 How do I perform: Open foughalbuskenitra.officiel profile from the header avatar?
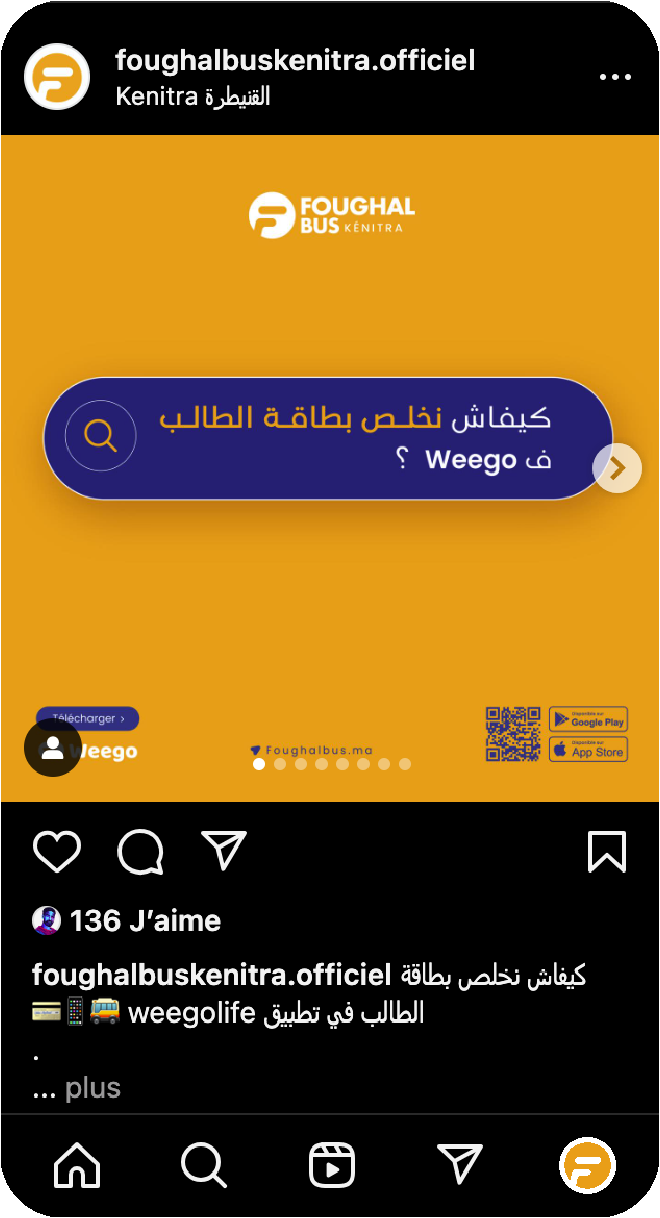57,77
